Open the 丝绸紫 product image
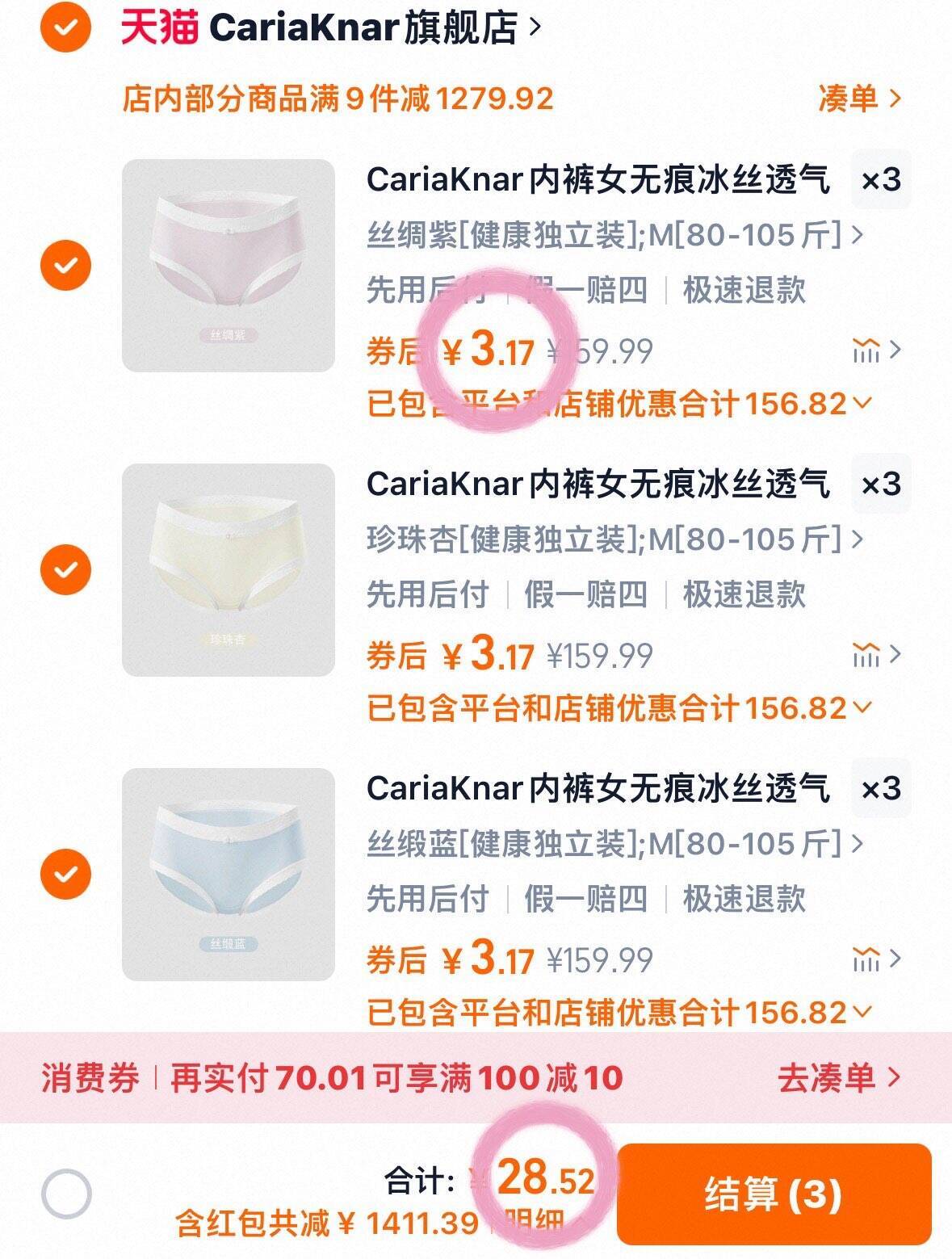Viewport: 952px width, 1259px height. tap(229, 265)
